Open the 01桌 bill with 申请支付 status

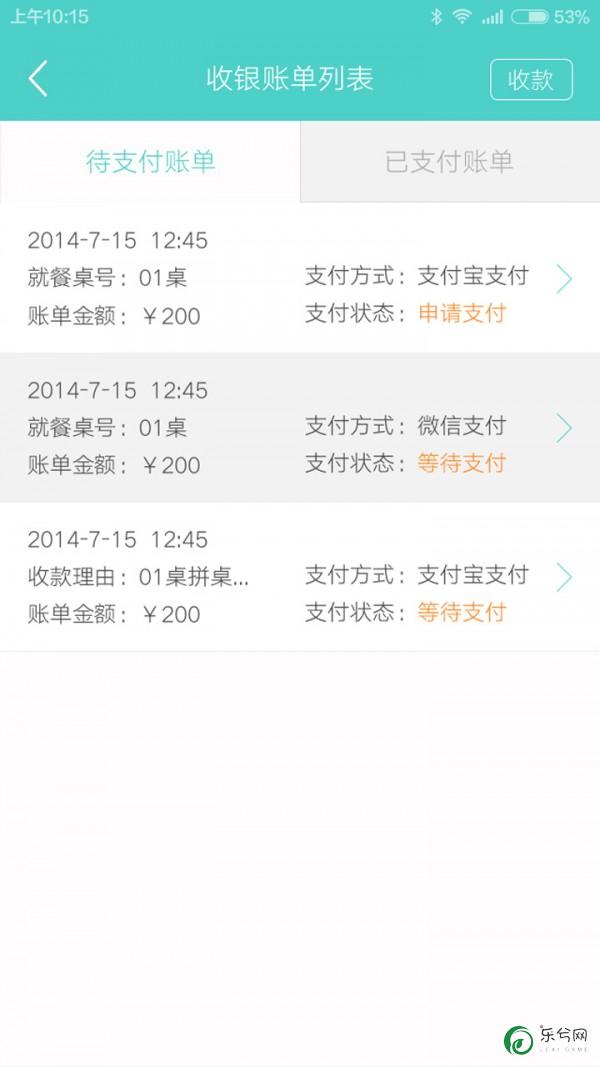300,278
